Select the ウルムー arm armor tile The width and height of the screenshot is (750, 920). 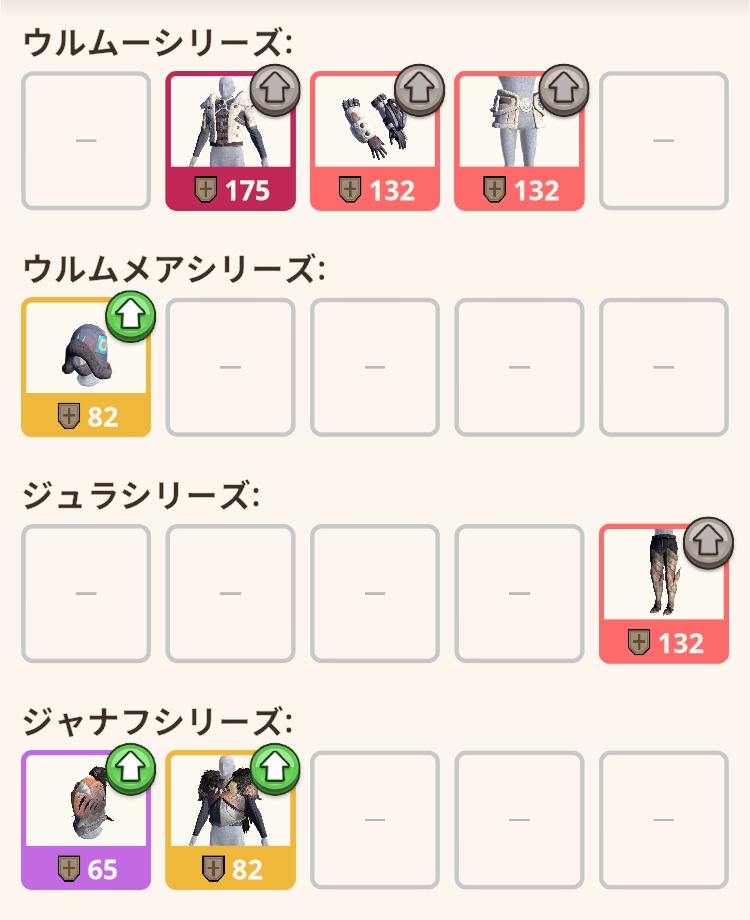tap(374, 142)
